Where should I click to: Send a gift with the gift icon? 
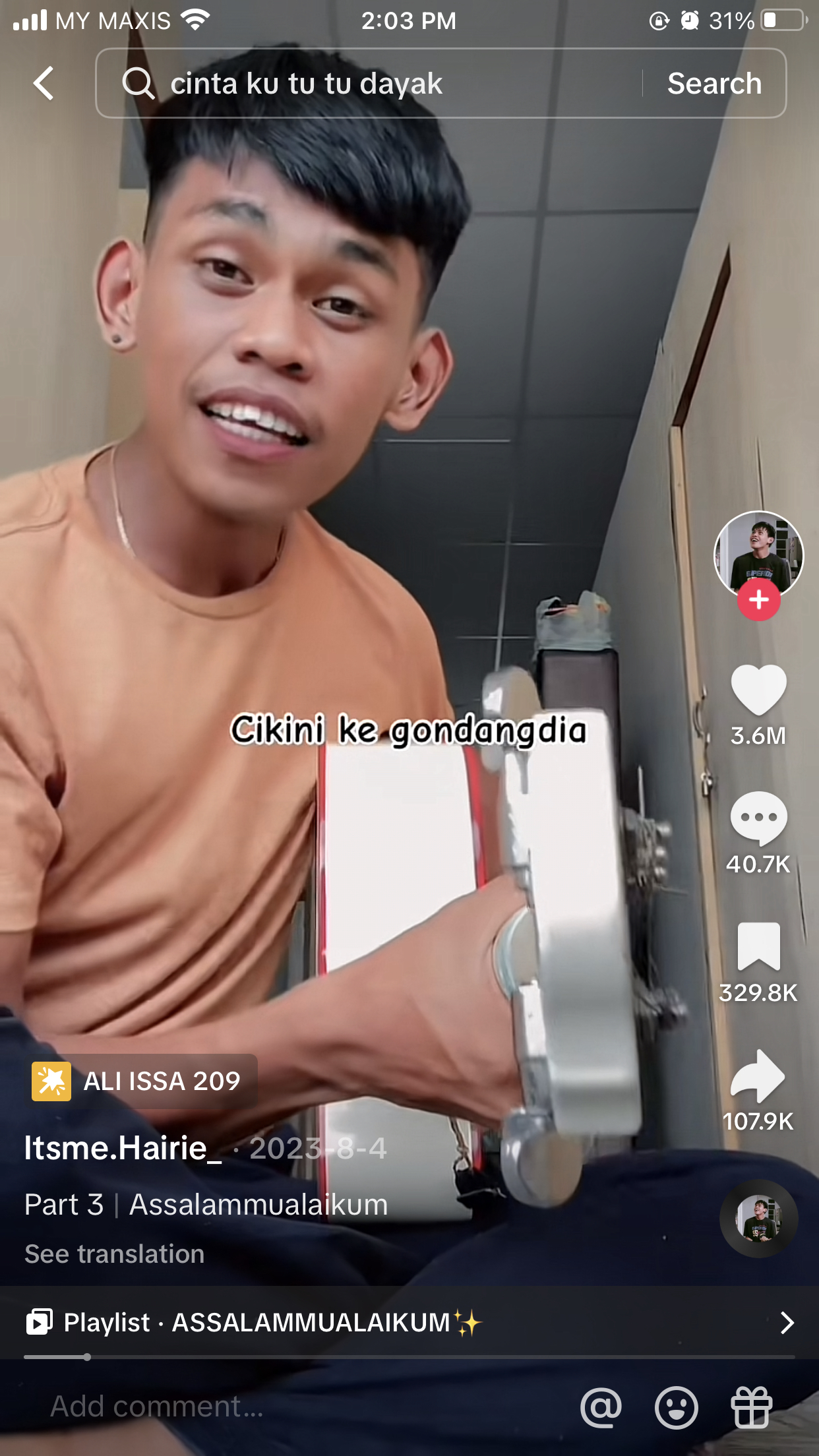point(752,1407)
